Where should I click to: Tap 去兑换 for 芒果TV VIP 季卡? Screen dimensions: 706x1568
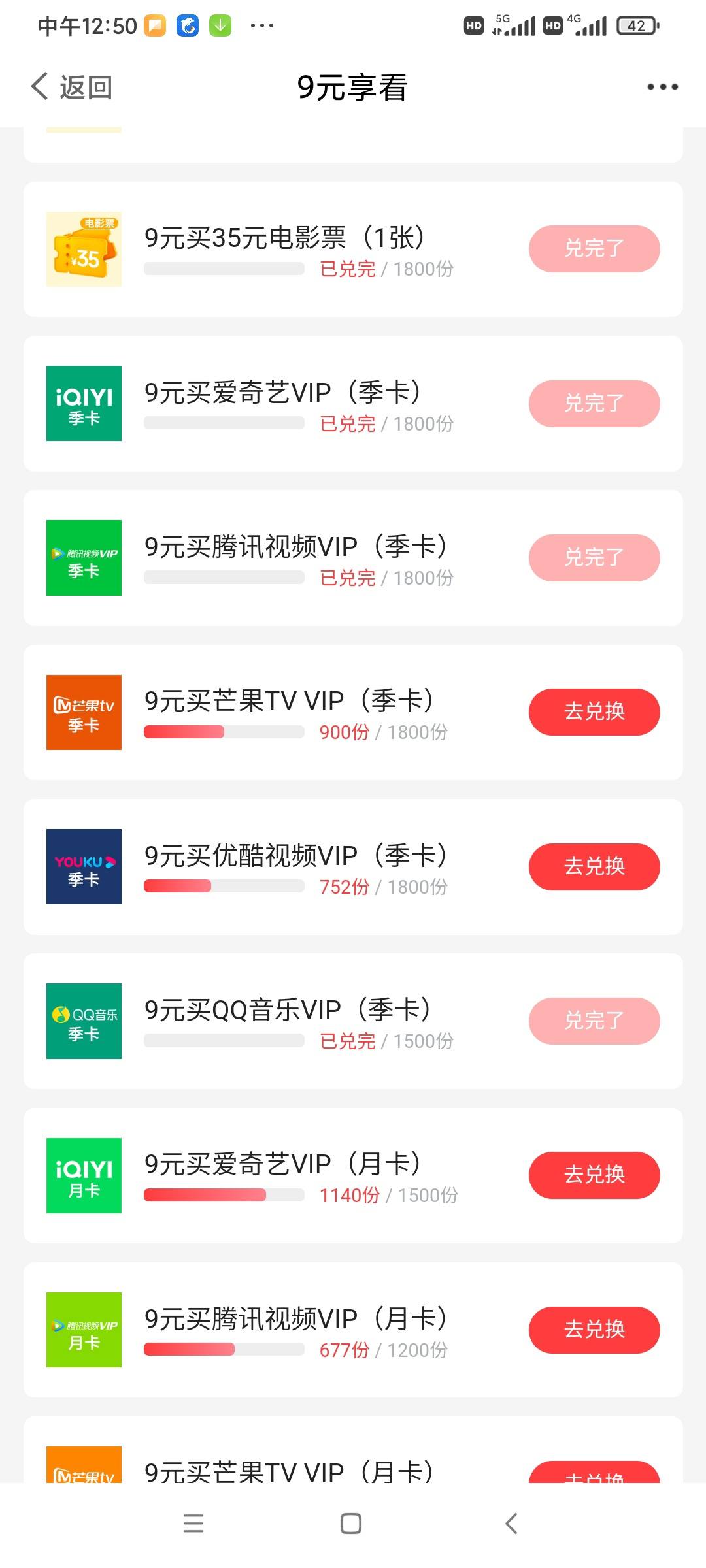click(x=594, y=712)
